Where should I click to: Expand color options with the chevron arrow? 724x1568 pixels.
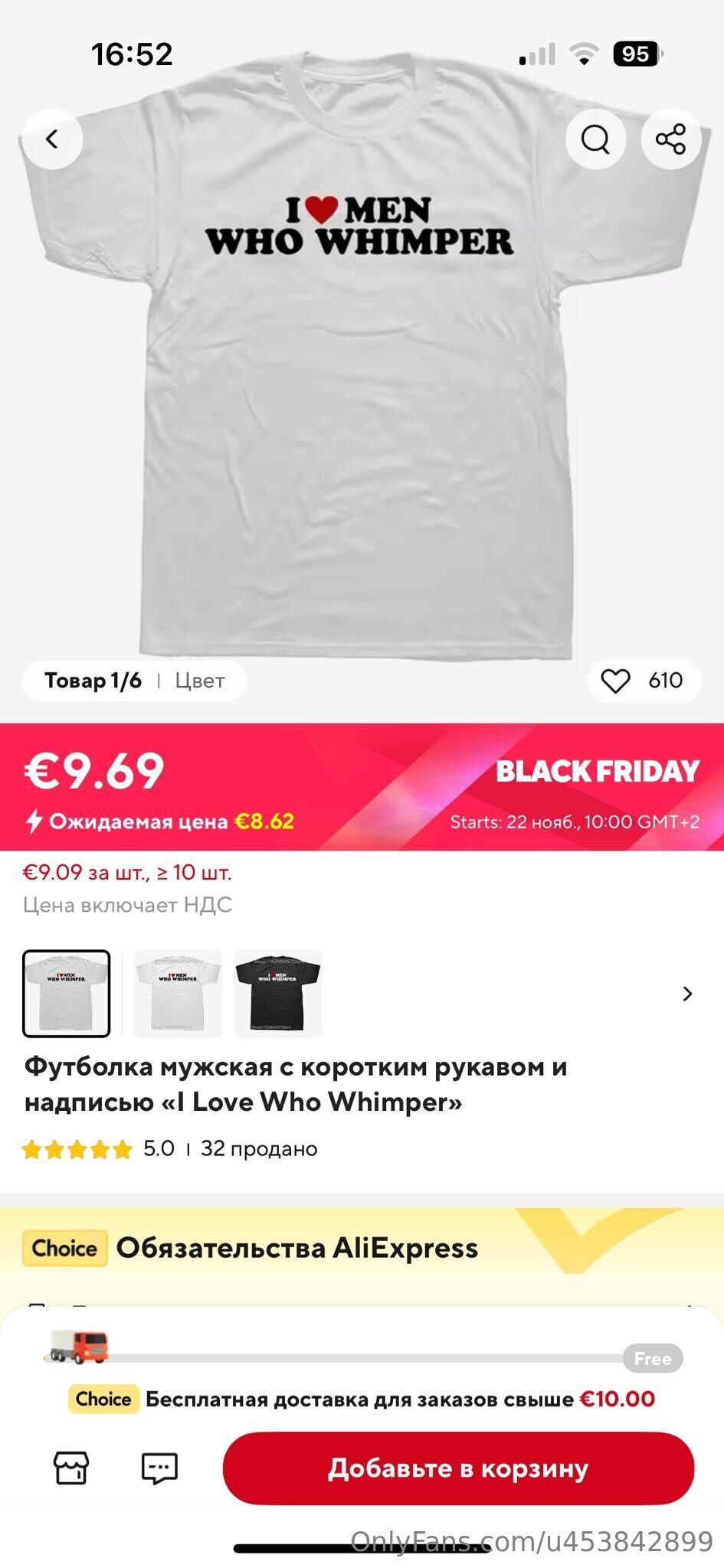click(687, 994)
